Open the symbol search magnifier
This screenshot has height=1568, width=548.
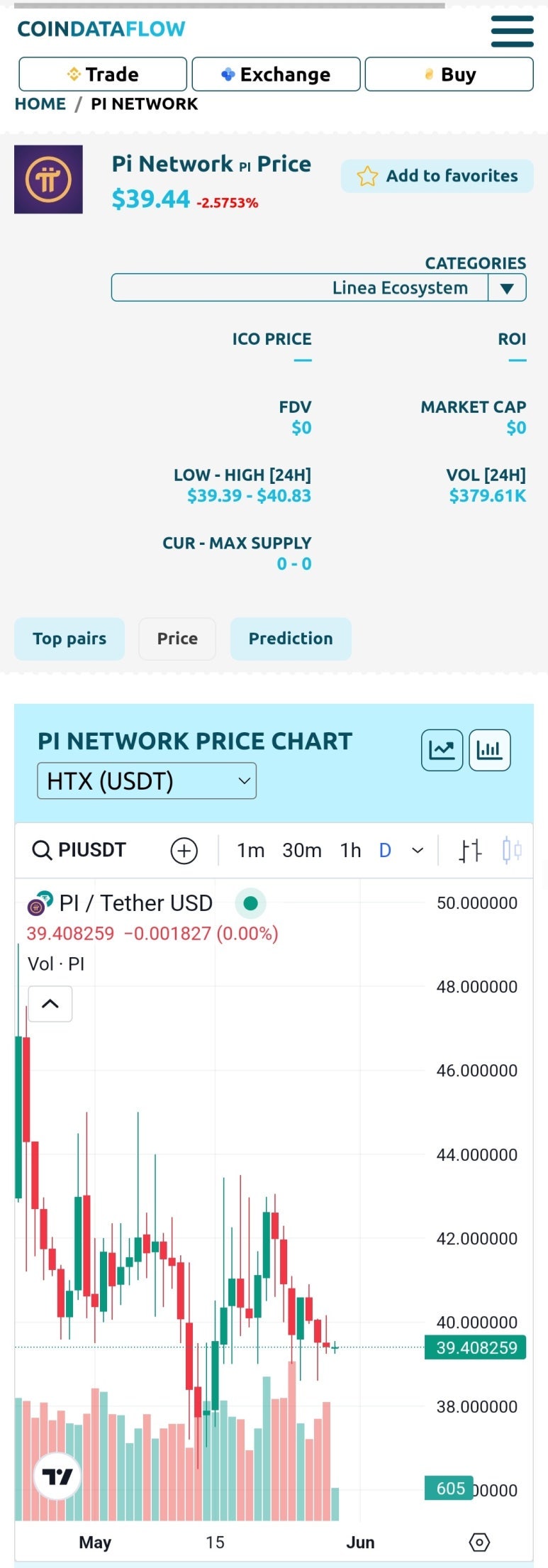tap(41, 849)
